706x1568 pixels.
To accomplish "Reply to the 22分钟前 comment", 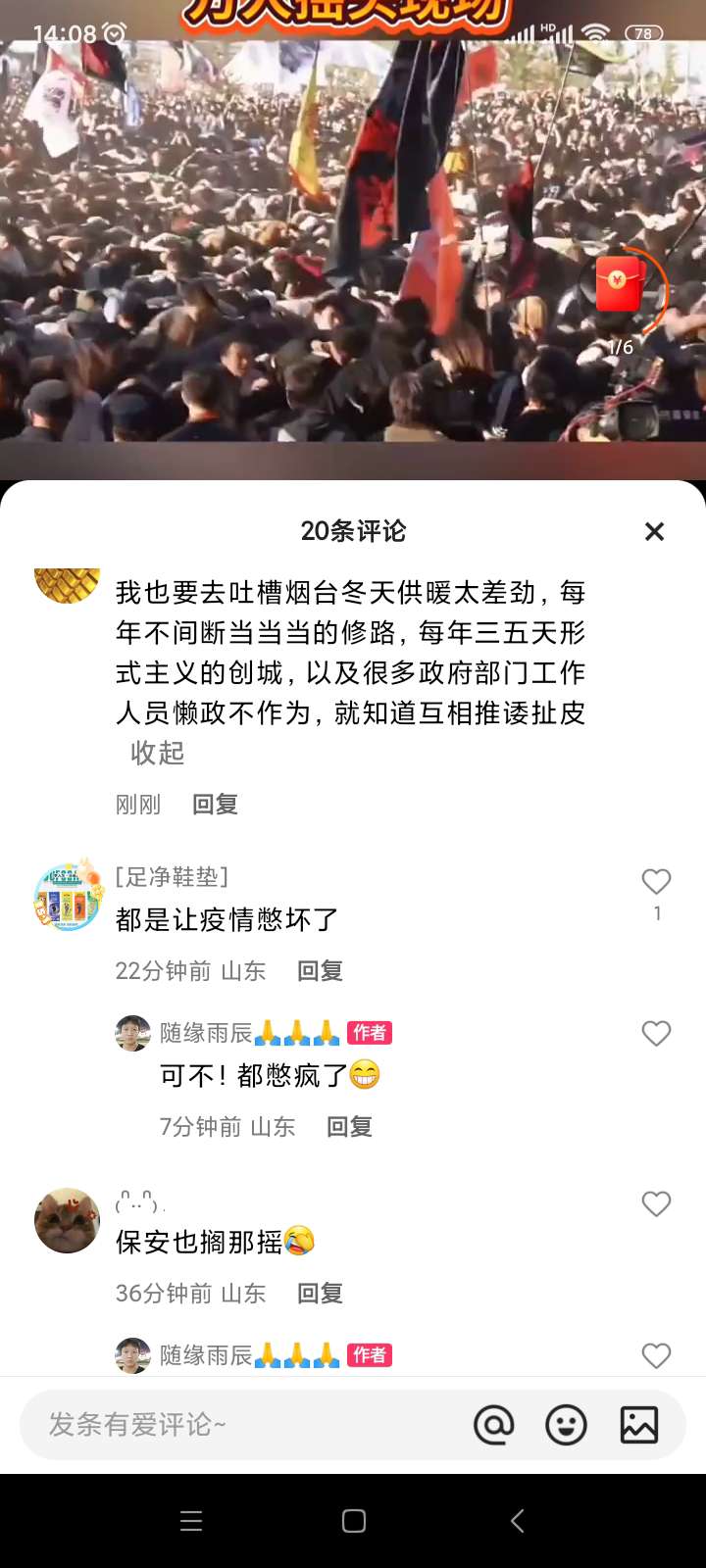I will (x=320, y=971).
